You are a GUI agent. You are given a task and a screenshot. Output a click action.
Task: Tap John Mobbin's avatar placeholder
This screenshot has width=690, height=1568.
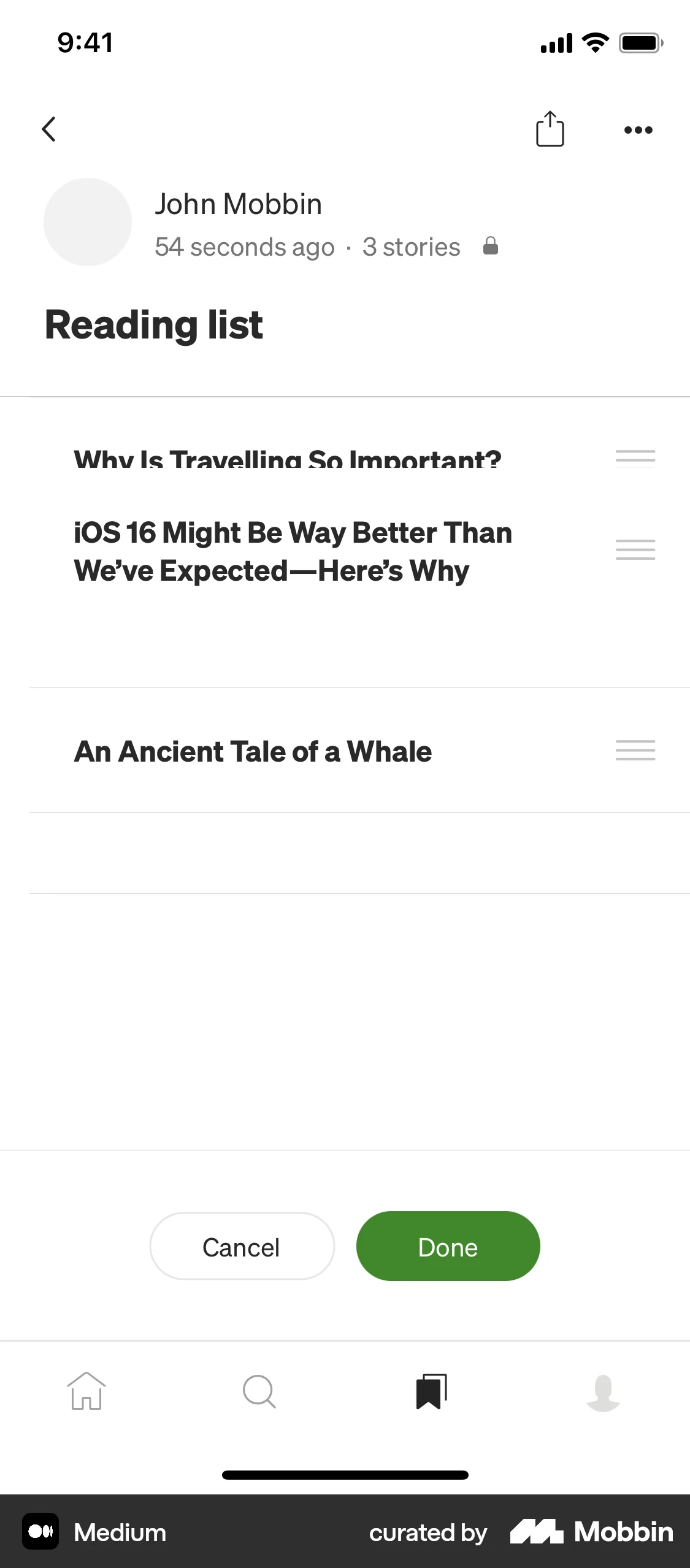[x=88, y=221]
